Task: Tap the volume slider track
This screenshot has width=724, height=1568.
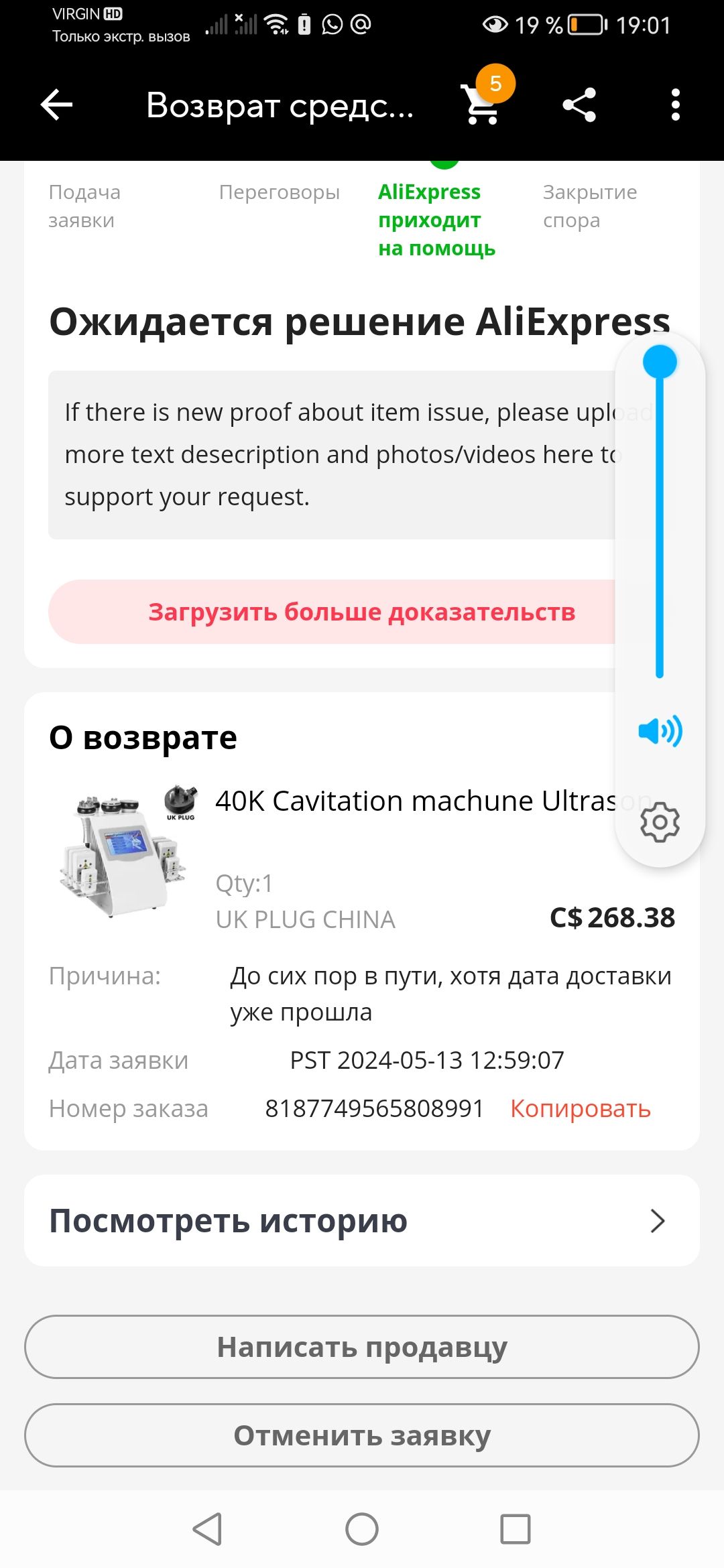Action: click(660, 523)
